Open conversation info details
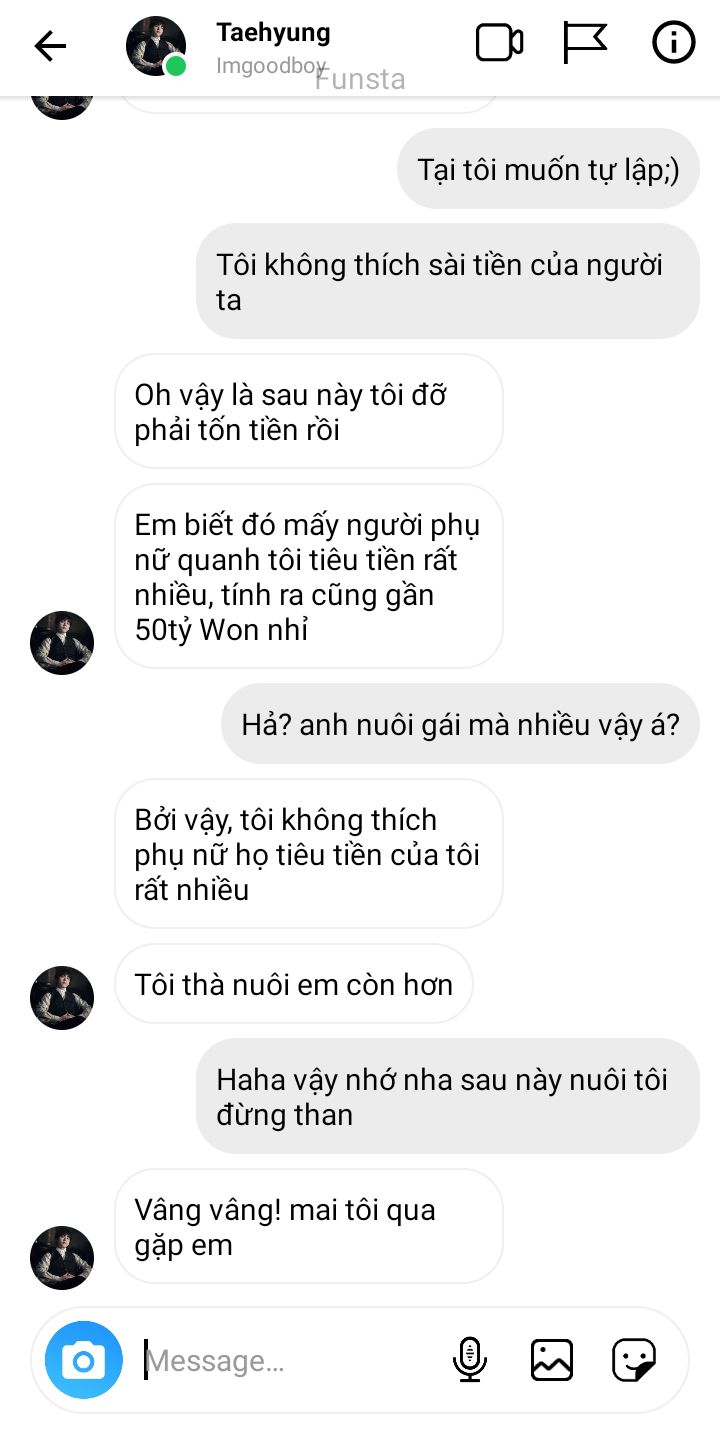Screen dimensions: 720x1432 673,43
